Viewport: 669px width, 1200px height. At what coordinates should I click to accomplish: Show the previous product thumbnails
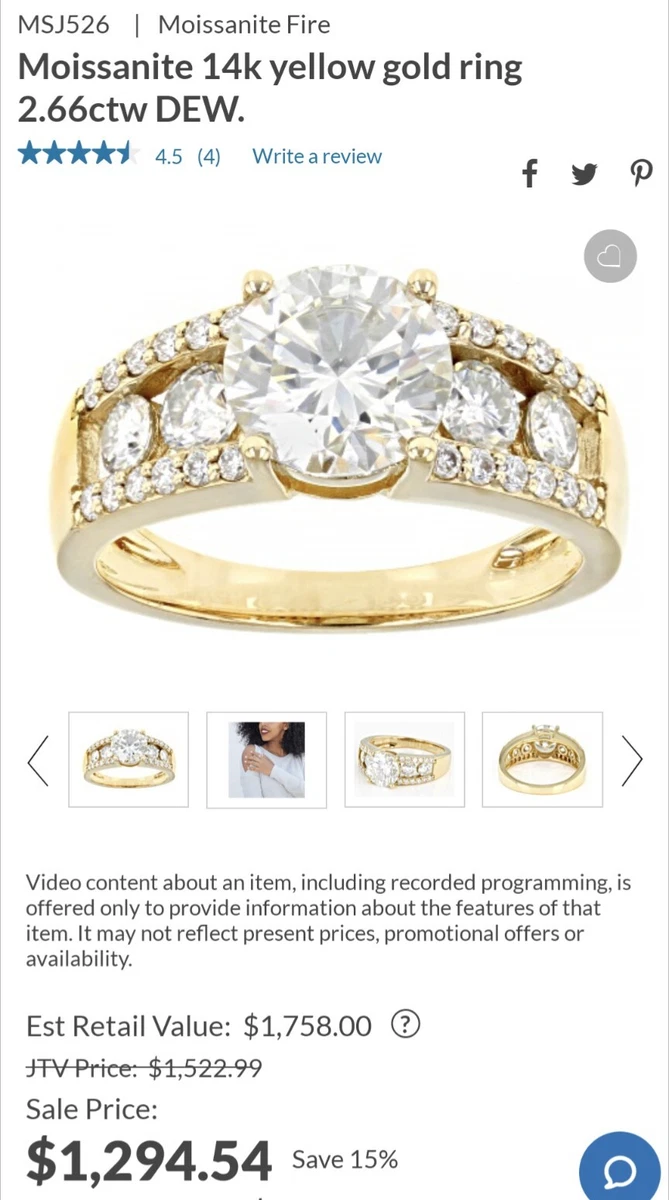[x=38, y=760]
